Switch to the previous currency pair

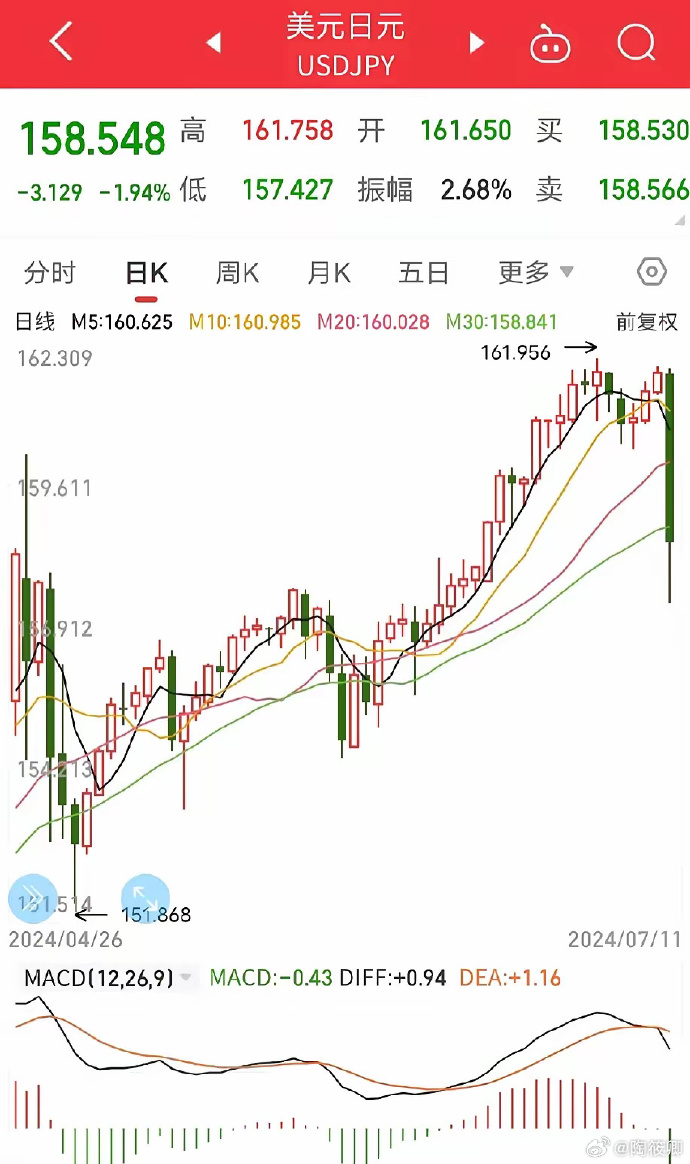click(214, 42)
